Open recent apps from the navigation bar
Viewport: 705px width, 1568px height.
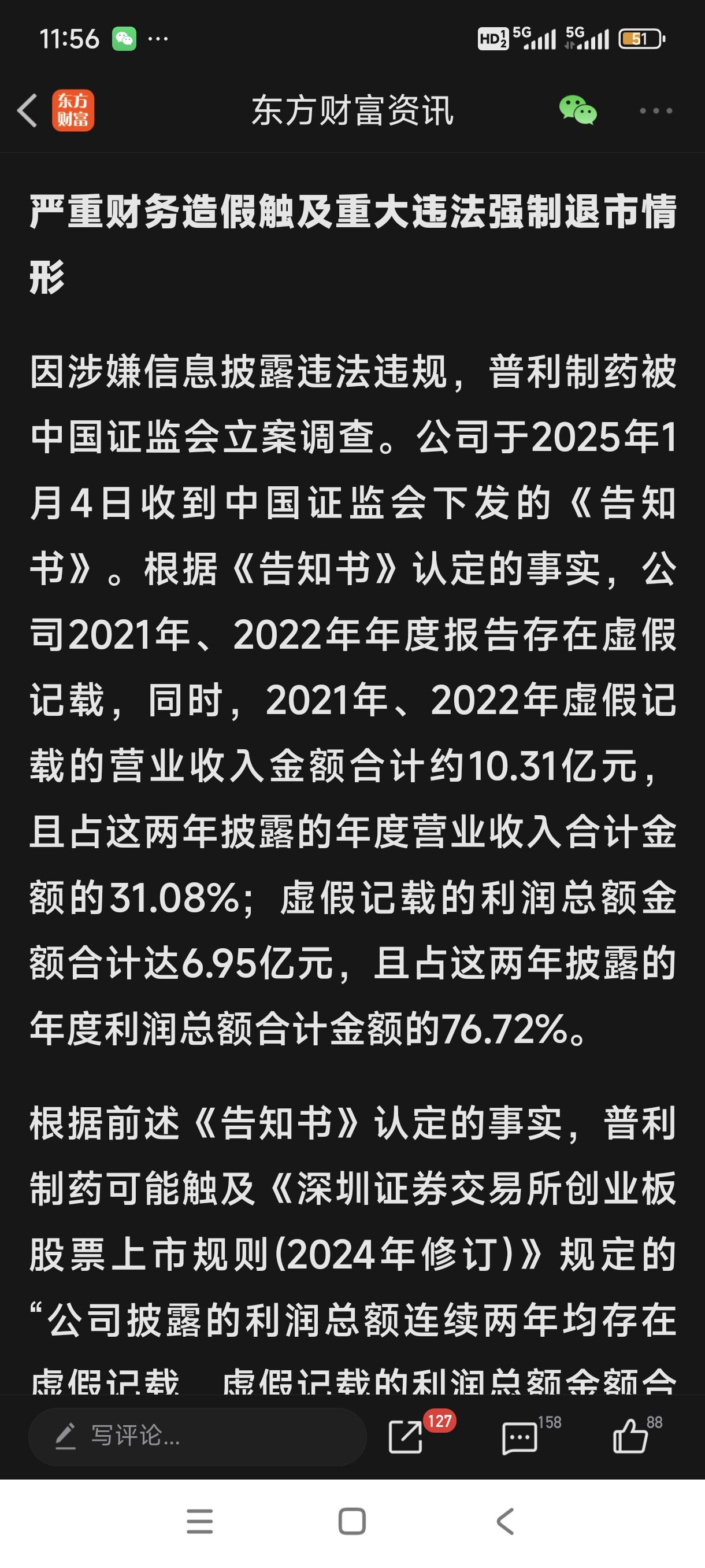pyautogui.click(x=199, y=1522)
